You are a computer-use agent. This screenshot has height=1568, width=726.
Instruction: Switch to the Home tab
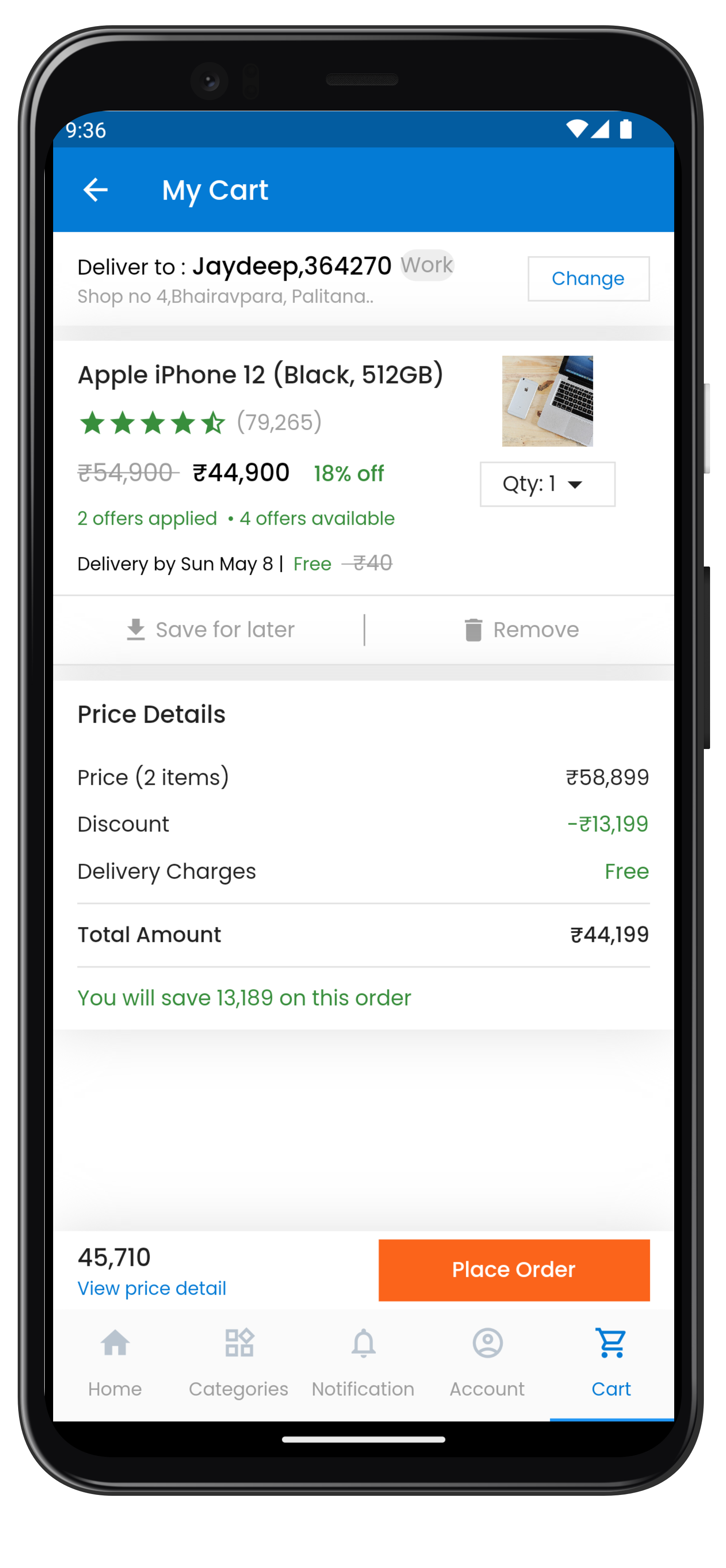[x=115, y=1363]
